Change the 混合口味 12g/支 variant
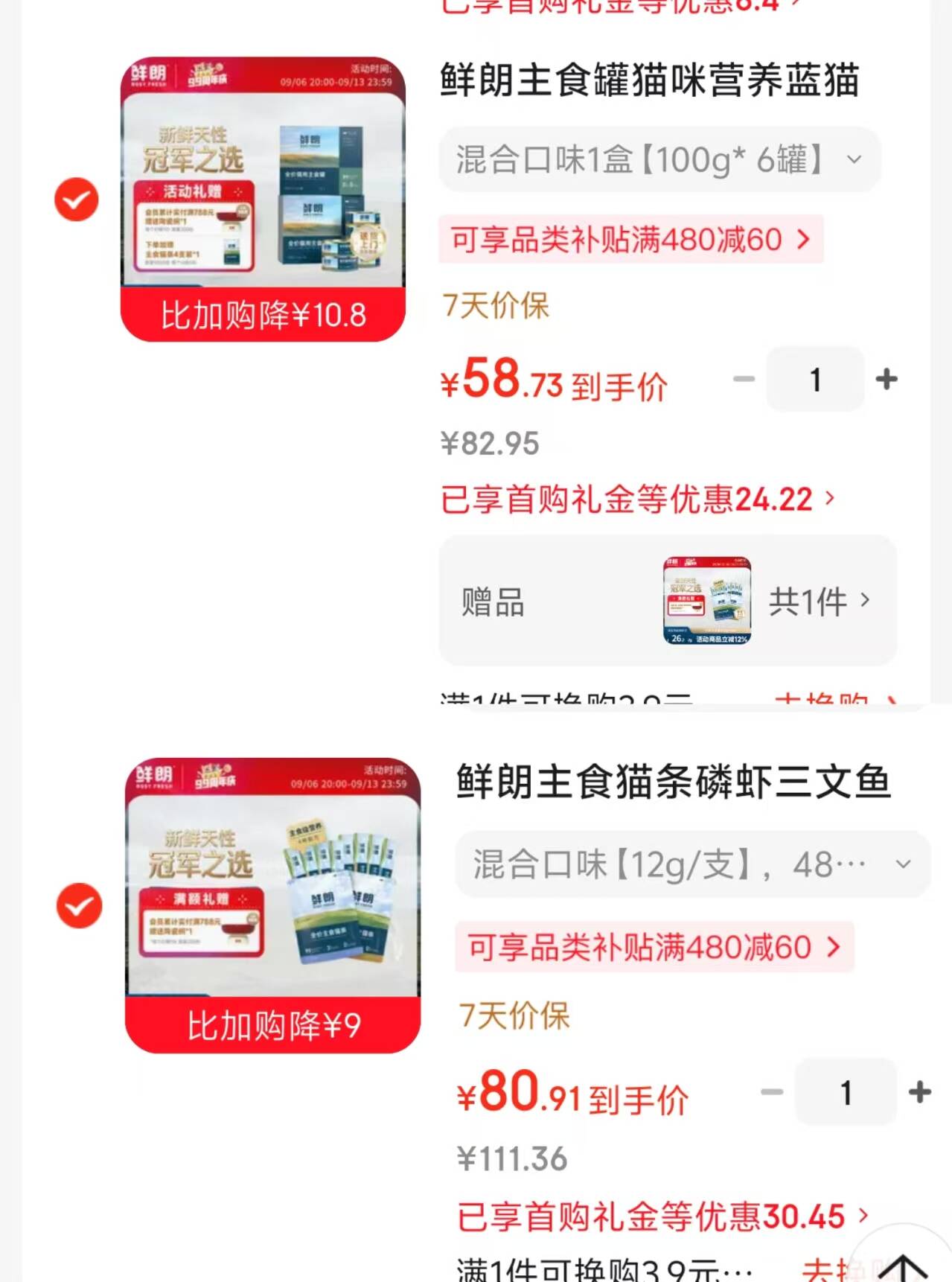952x1282 pixels. tap(692, 864)
